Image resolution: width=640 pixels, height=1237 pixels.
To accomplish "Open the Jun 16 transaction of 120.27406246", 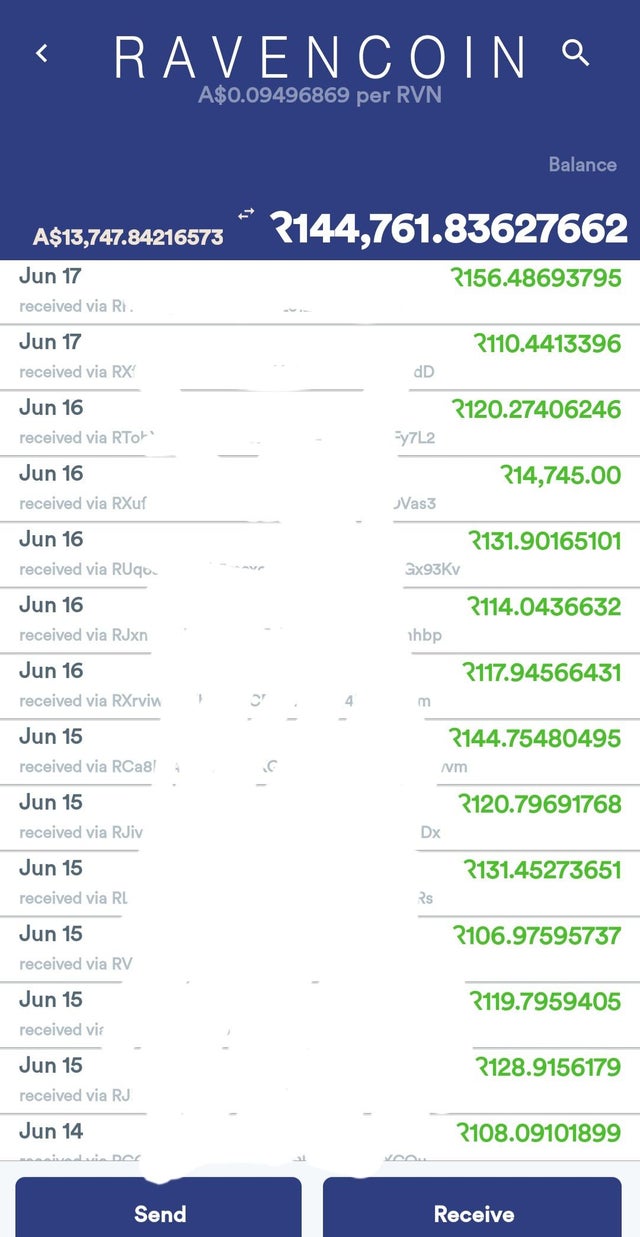I will coord(320,423).
